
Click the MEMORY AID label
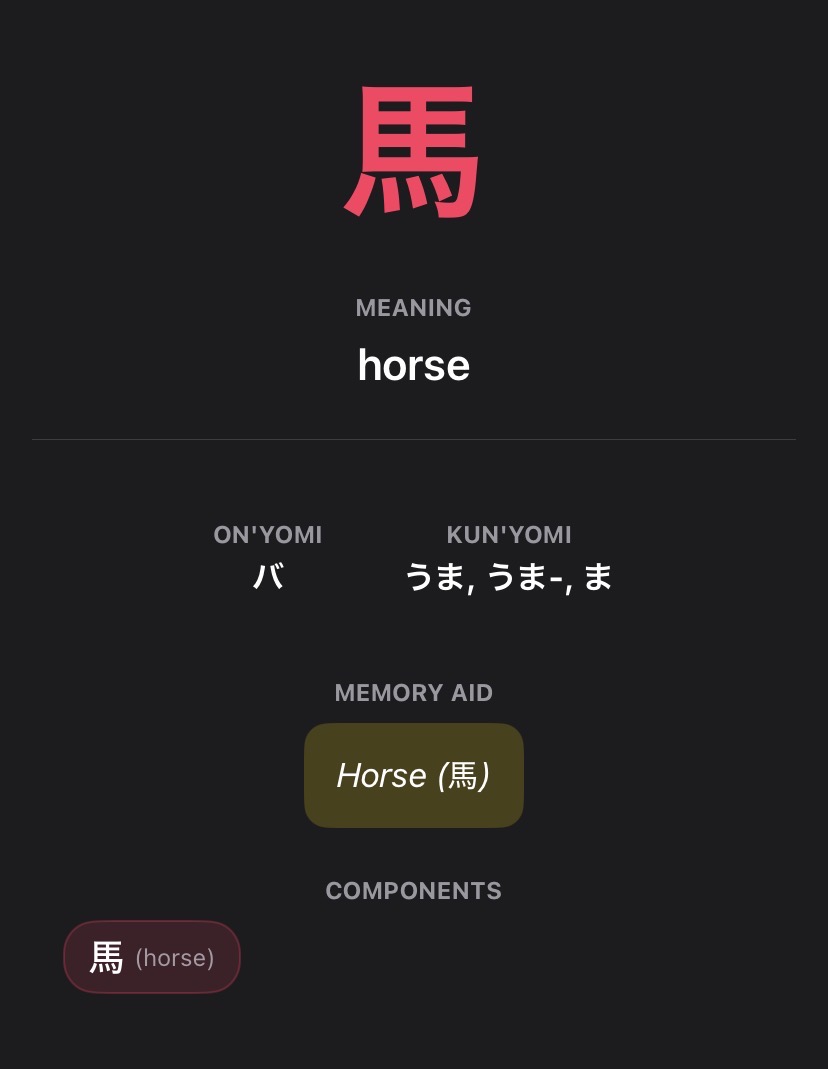pyautogui.click(x=413, y=692)
